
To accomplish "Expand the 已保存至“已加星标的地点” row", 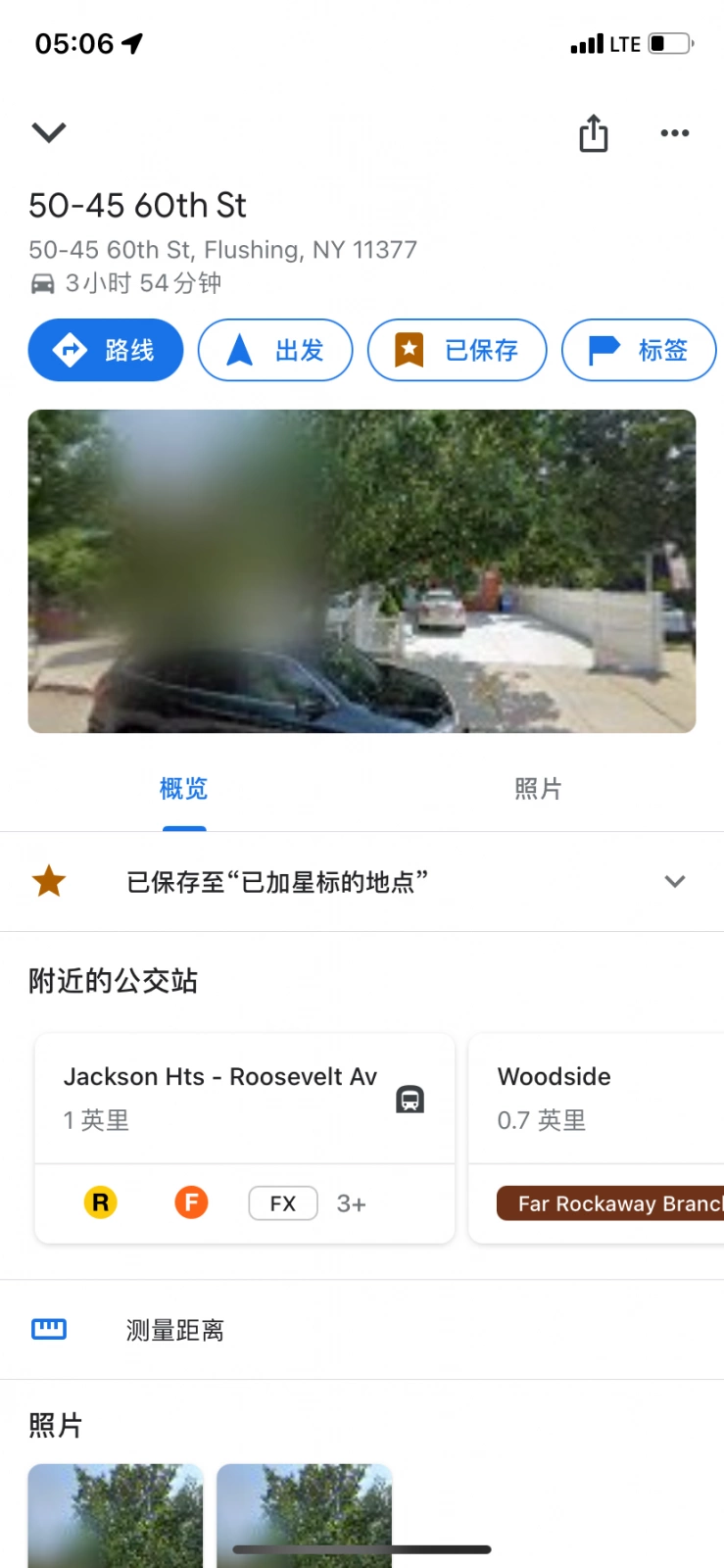I will (362, 882).
